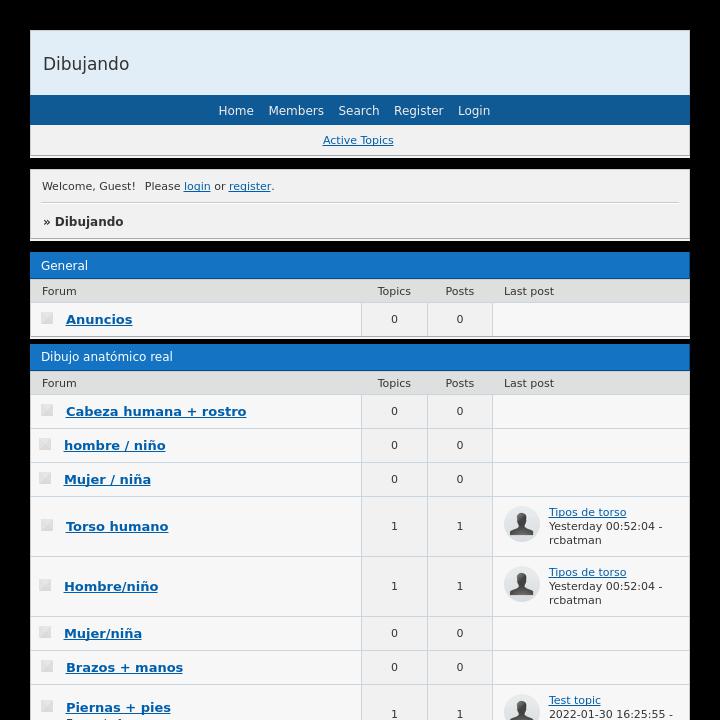Tap the login link in welcome message

coord(197,187)
